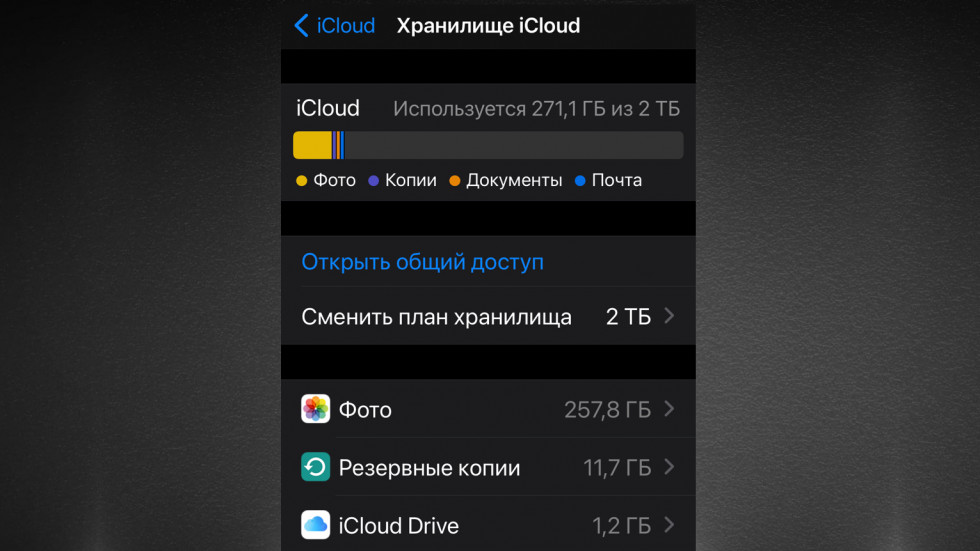The height and width of the screenshot is (551, 980).
Task: Open 'Сменить план хранилища' row
Action: tap(488, 317)
